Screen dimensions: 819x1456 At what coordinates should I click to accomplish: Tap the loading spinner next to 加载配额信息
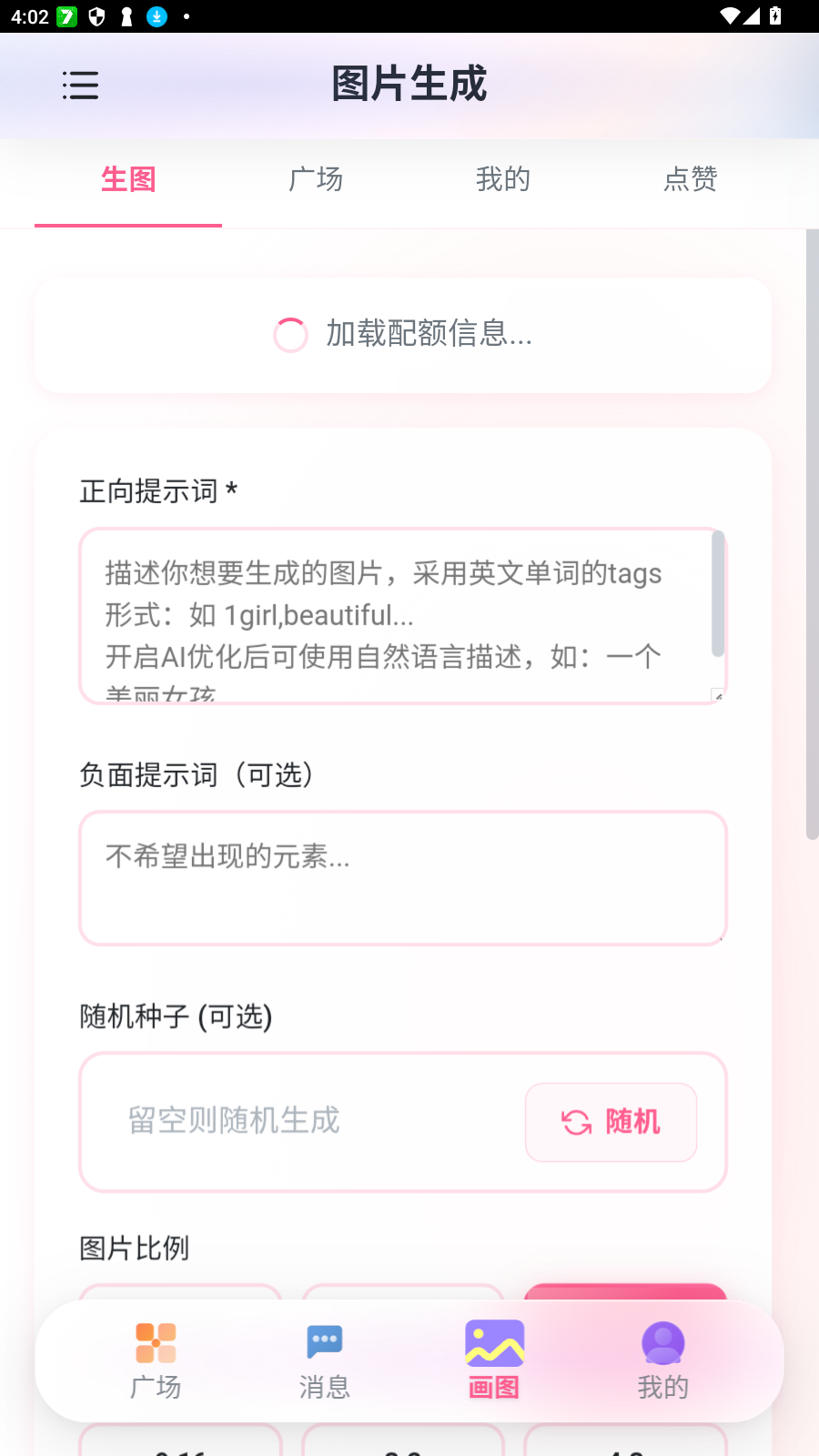click(290, 335)
